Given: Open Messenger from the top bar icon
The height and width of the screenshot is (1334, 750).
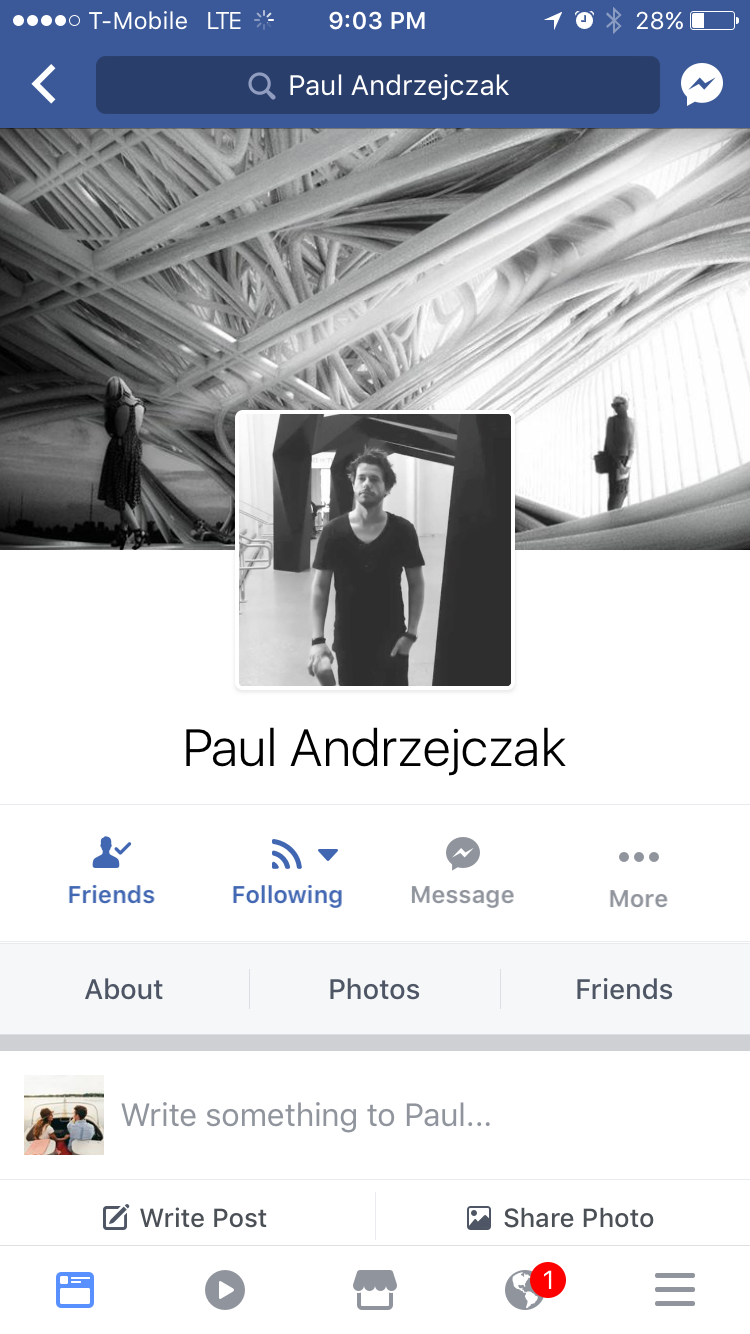Looking at the screenshot, I should click(702, 85).
